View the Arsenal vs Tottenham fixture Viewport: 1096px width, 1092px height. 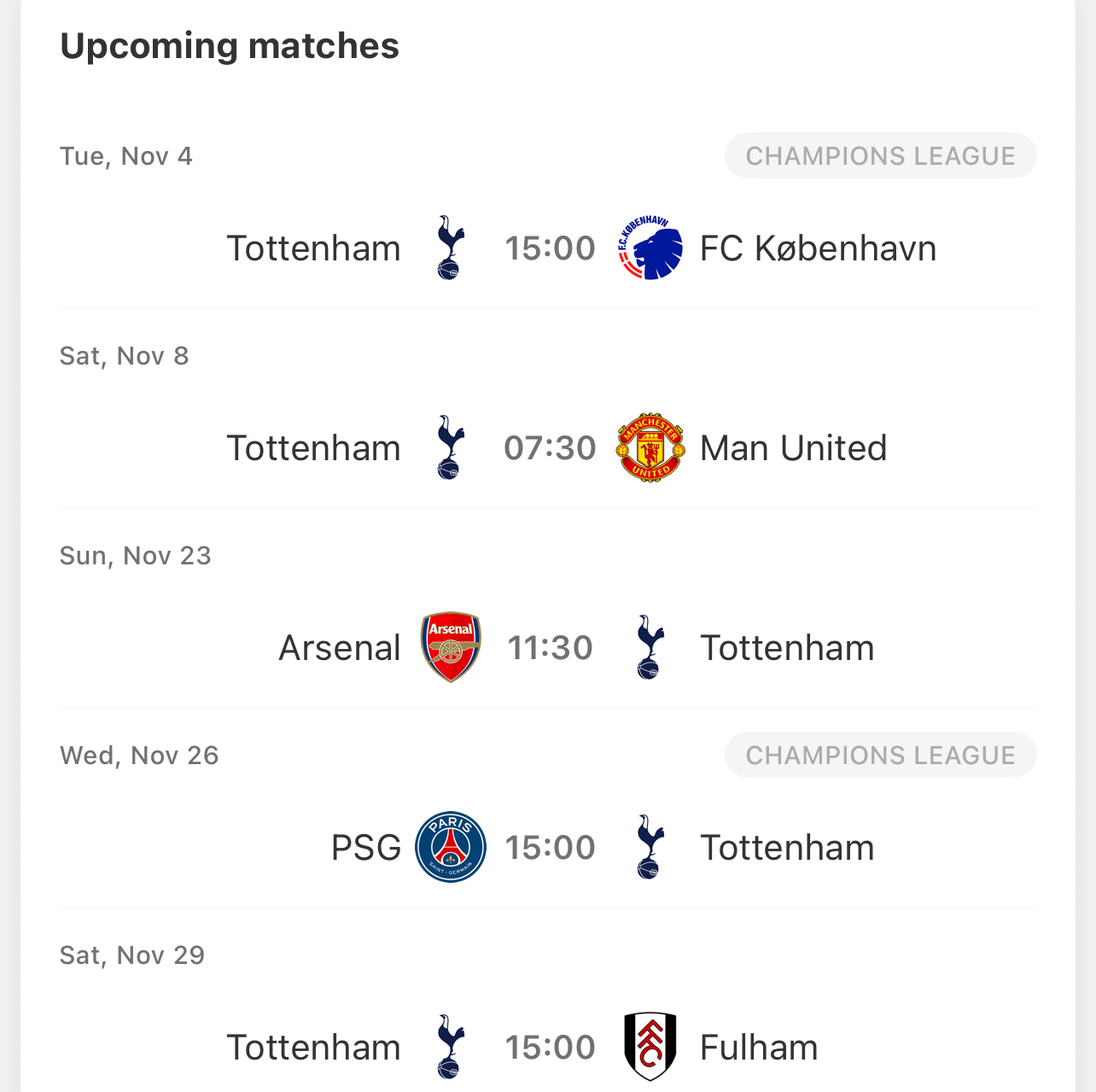[550, 648]
